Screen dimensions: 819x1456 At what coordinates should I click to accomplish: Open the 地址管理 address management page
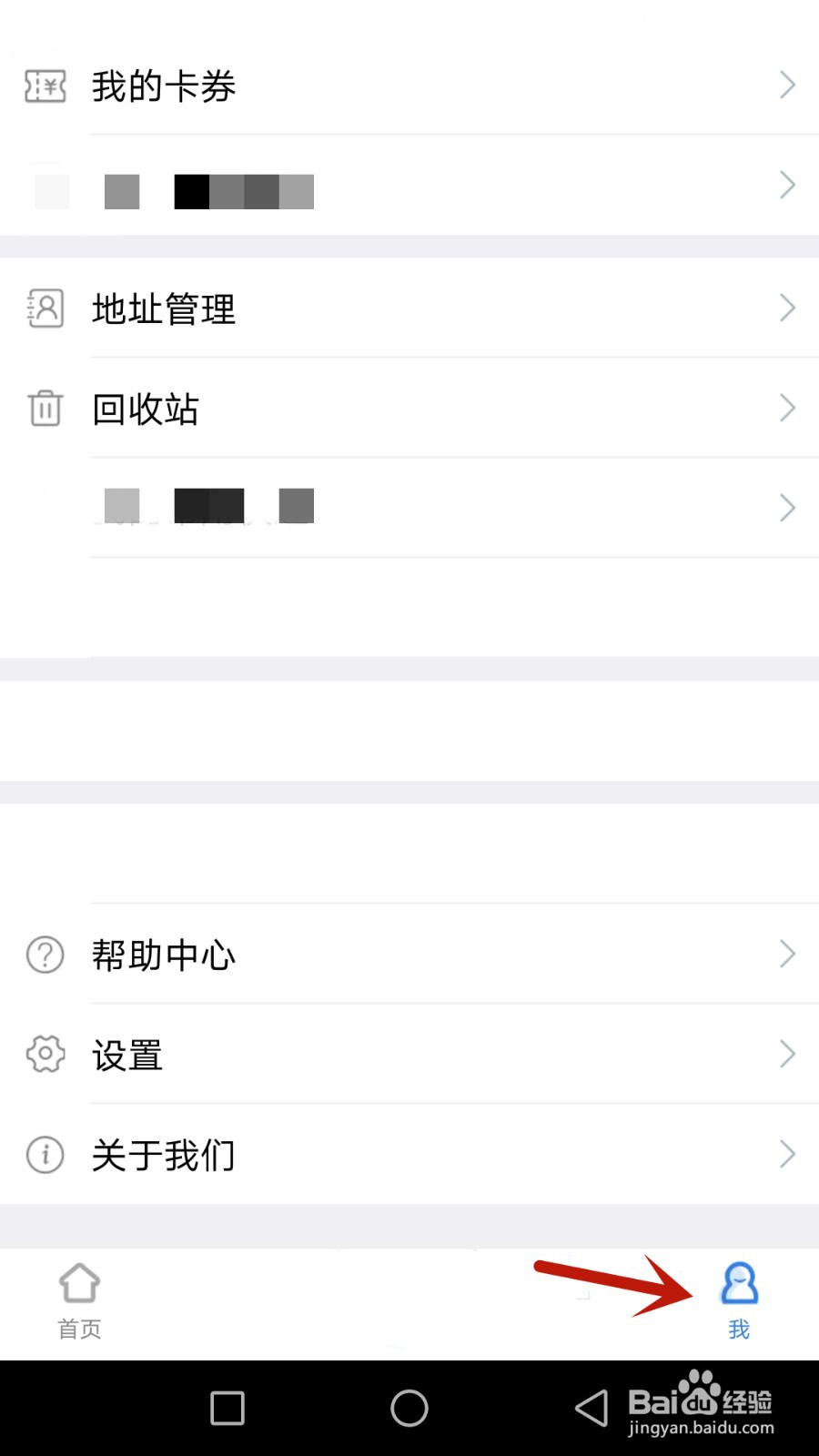point(164,308)
